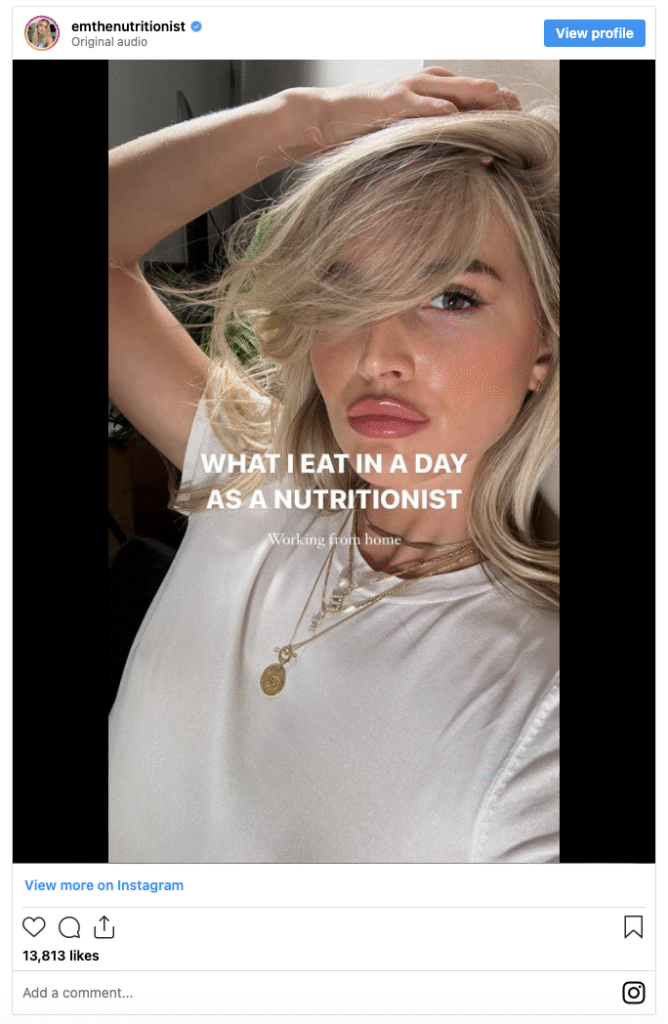Image resolution: width=668 pixels, height=1024 pixels.
Task: Open View more on Instagram link
Action: 104,885
